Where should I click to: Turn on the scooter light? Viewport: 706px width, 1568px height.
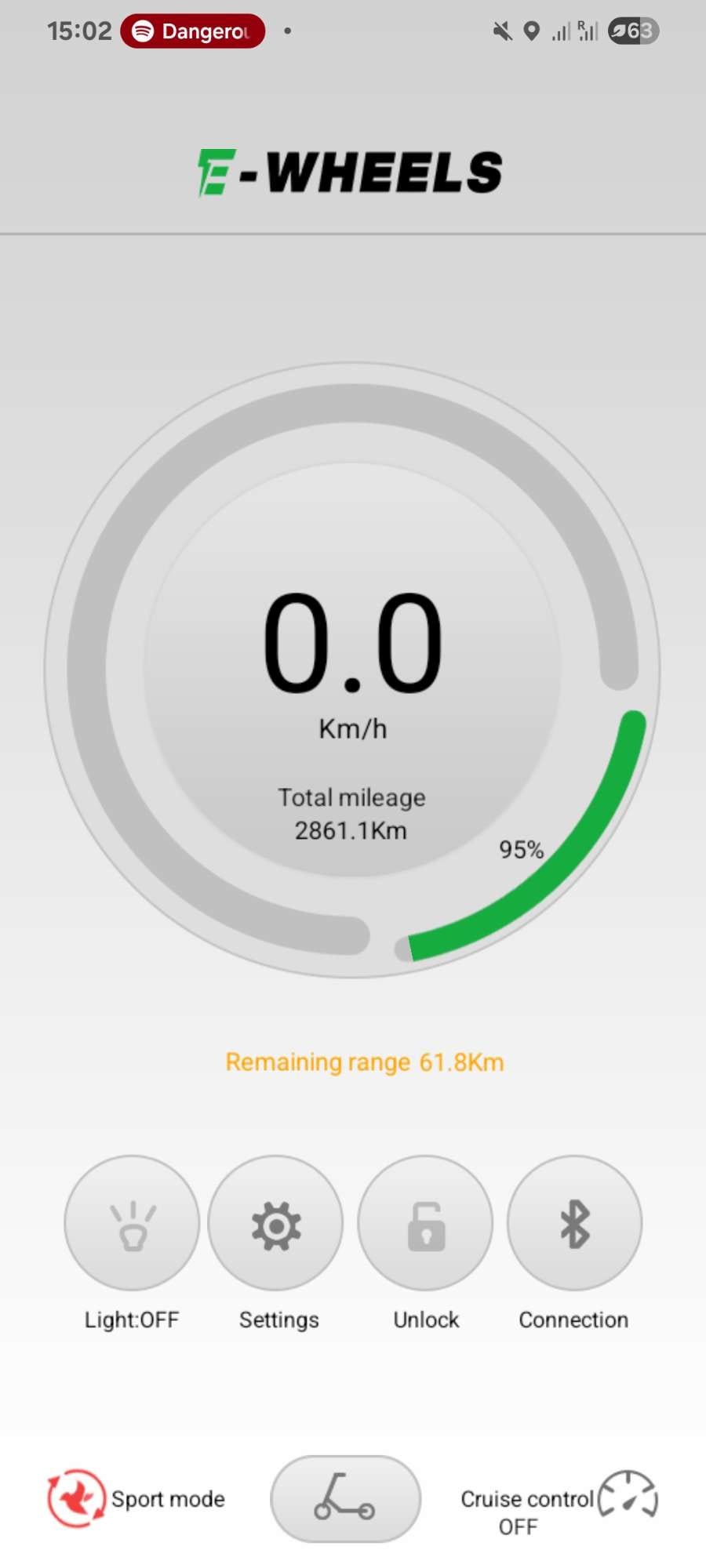(132, 1223)
